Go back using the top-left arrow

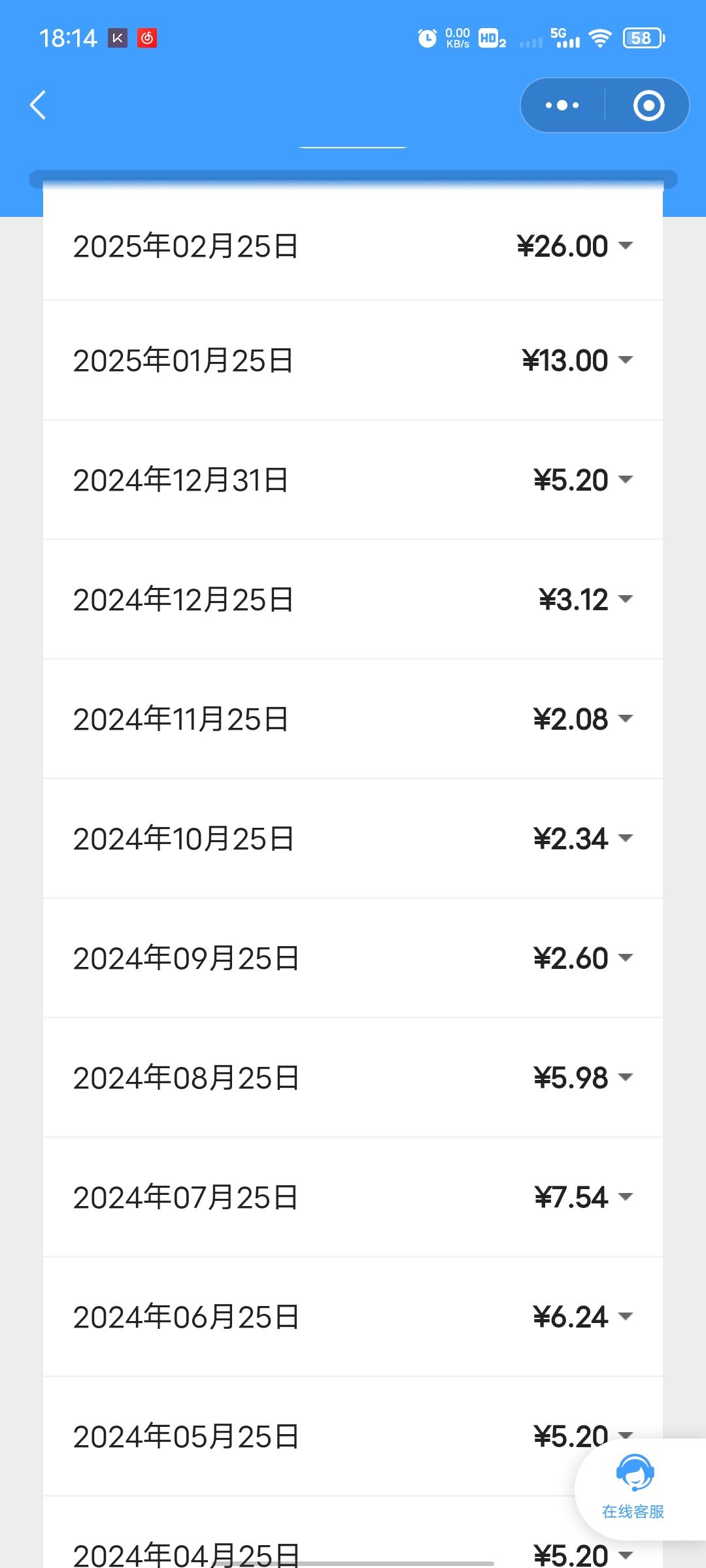(38, 105)
